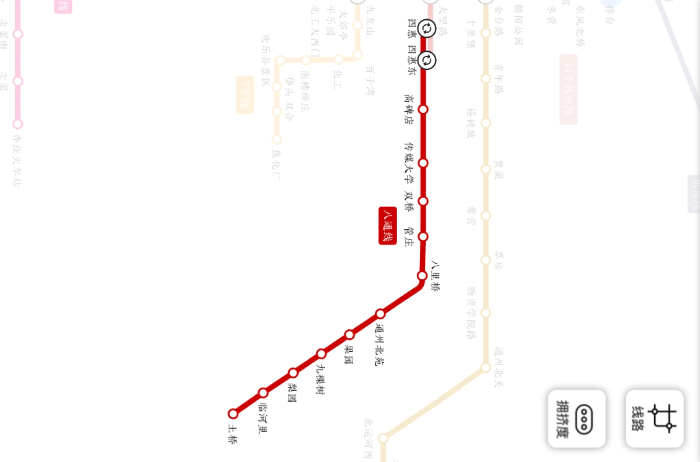Viewport: 700px width, 462px height.
Task: Choose 梨园 station on 八通线
Action: 293,373
